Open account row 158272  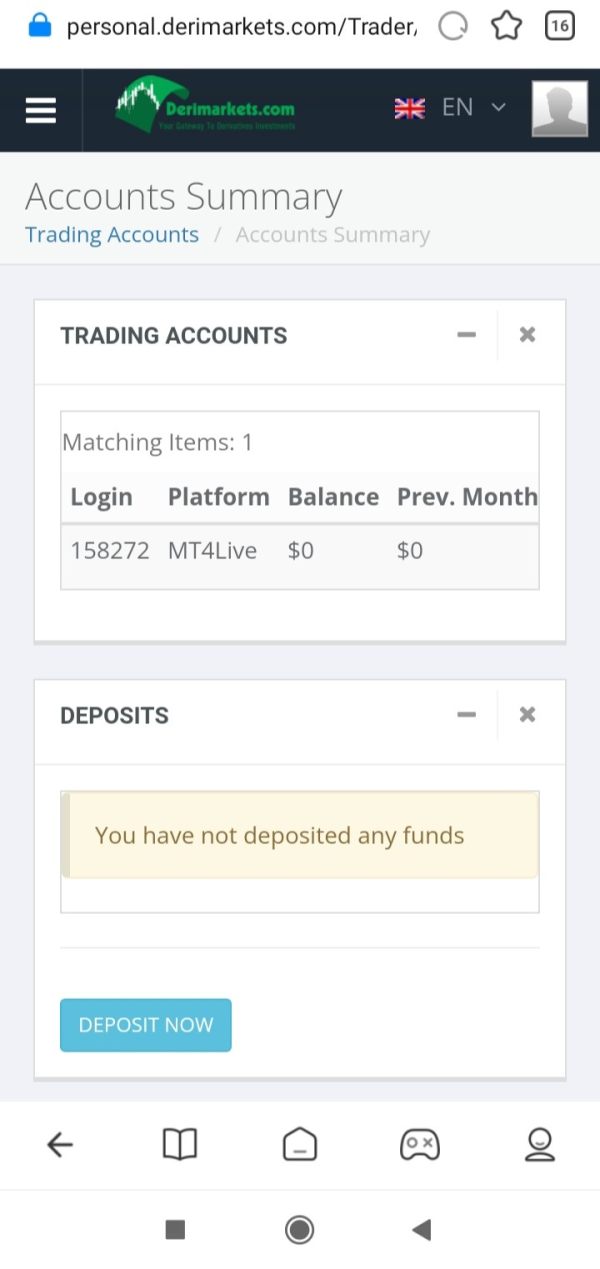point(300,551)
